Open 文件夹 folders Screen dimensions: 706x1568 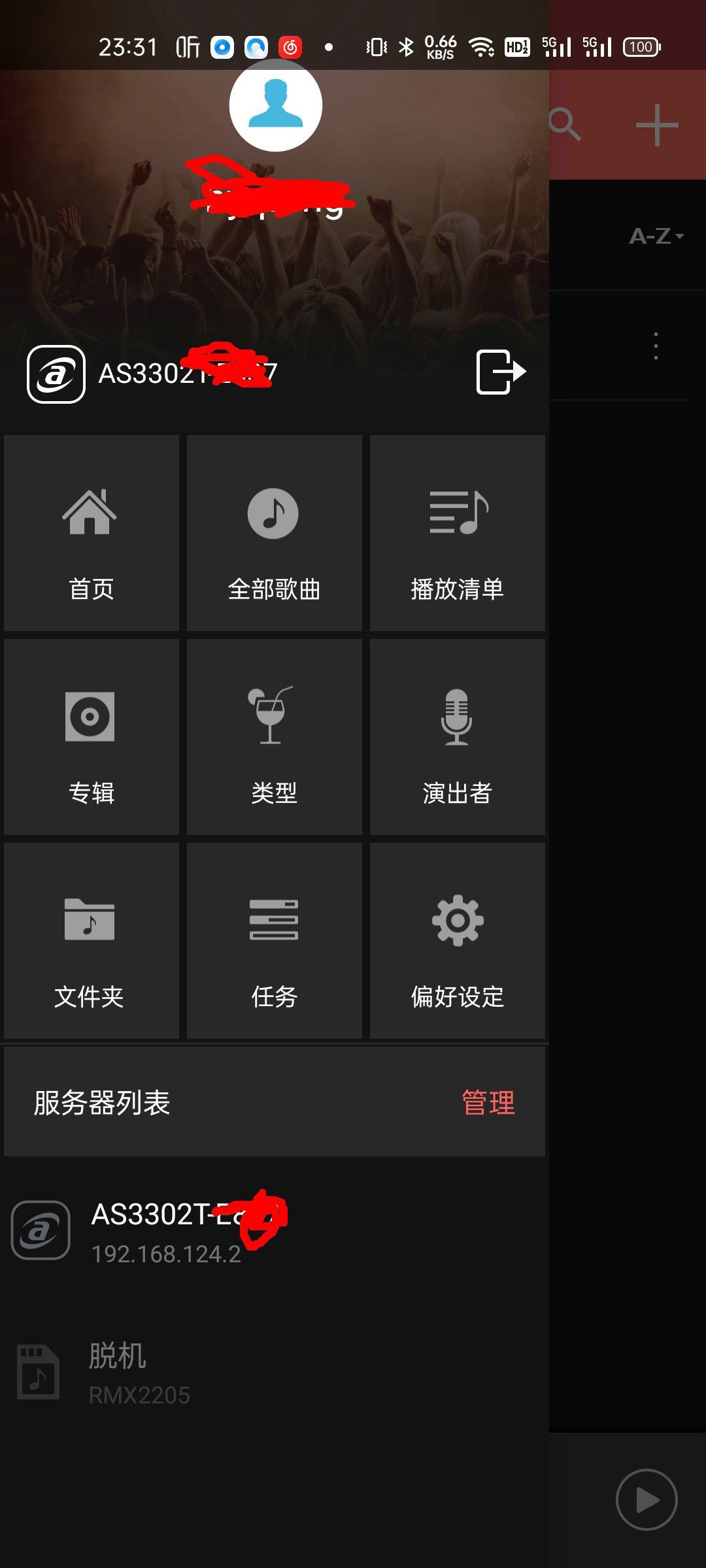(x=92, y=941)
